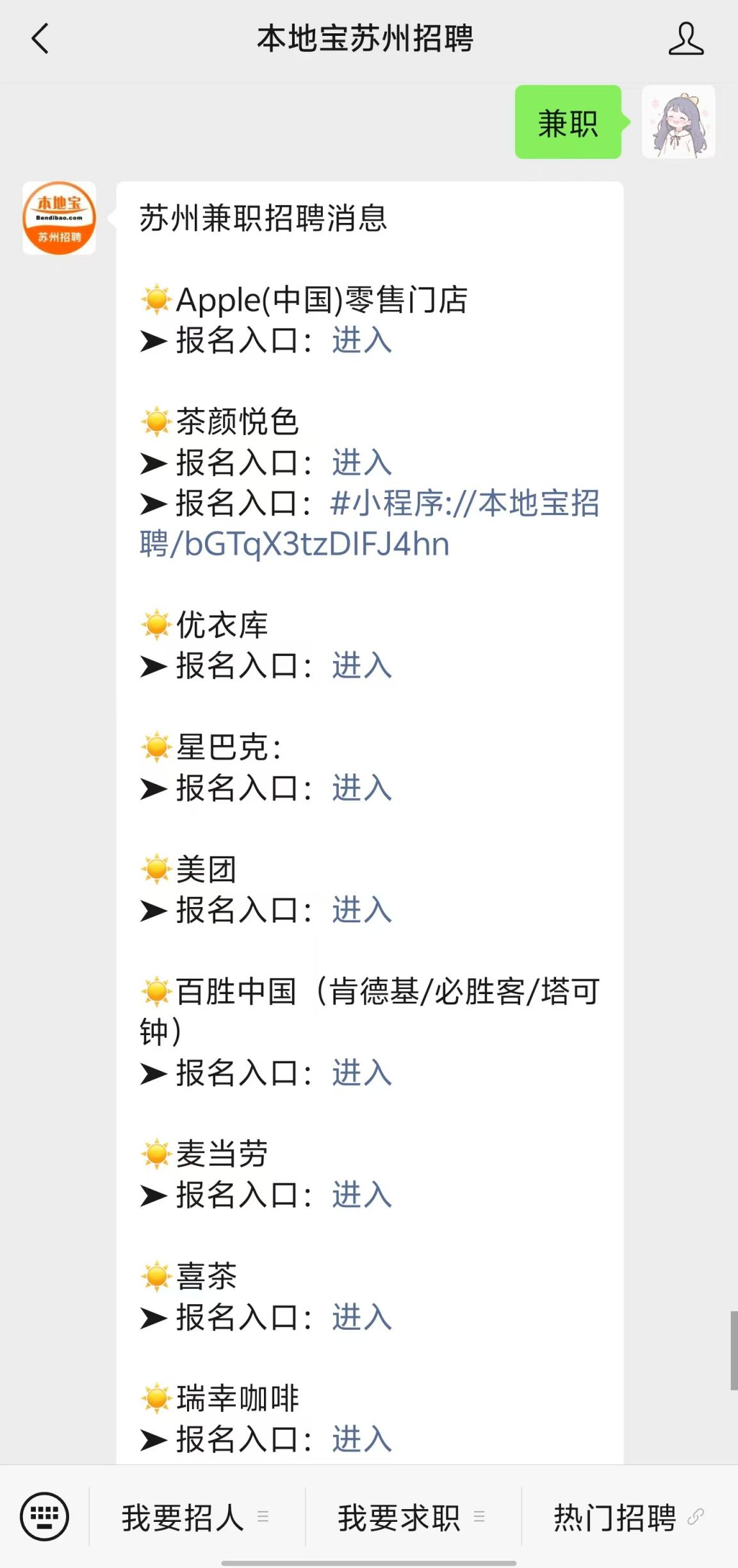Switch to the keyboard input mode
Image resolution: width=738 pixels, height=1568 pixels.
point(44,1516)
